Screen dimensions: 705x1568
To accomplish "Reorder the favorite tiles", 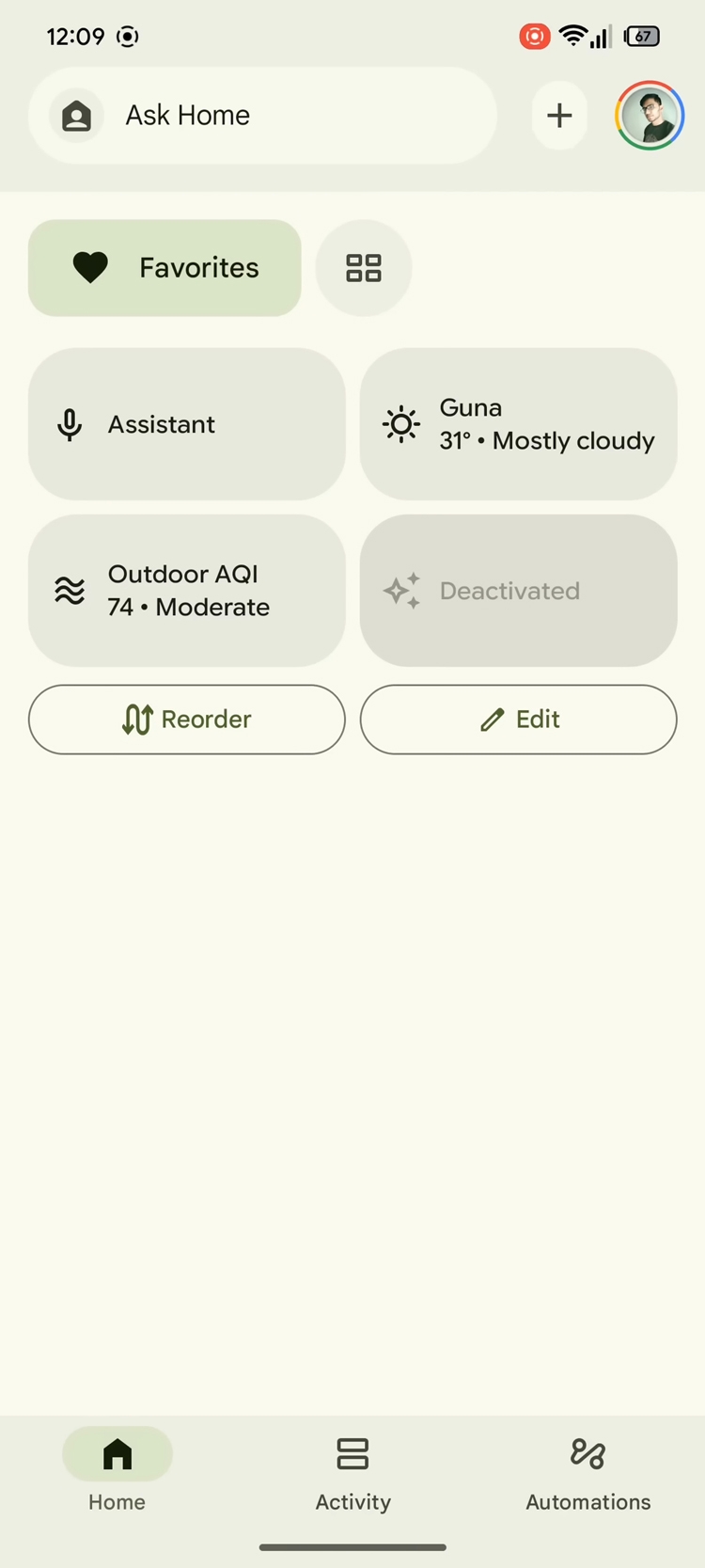I will pos(187,720).
